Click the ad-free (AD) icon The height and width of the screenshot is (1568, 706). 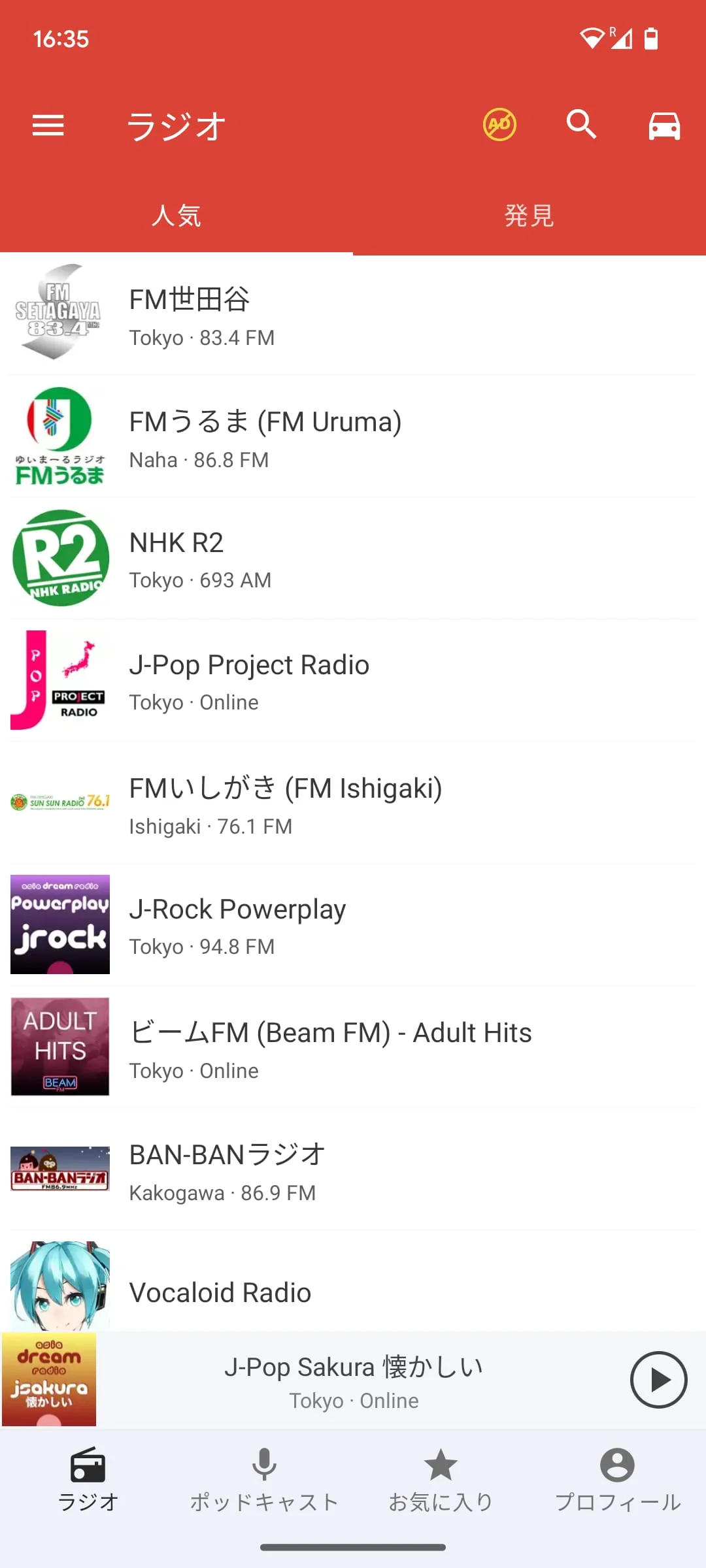(x=500, y=125)
